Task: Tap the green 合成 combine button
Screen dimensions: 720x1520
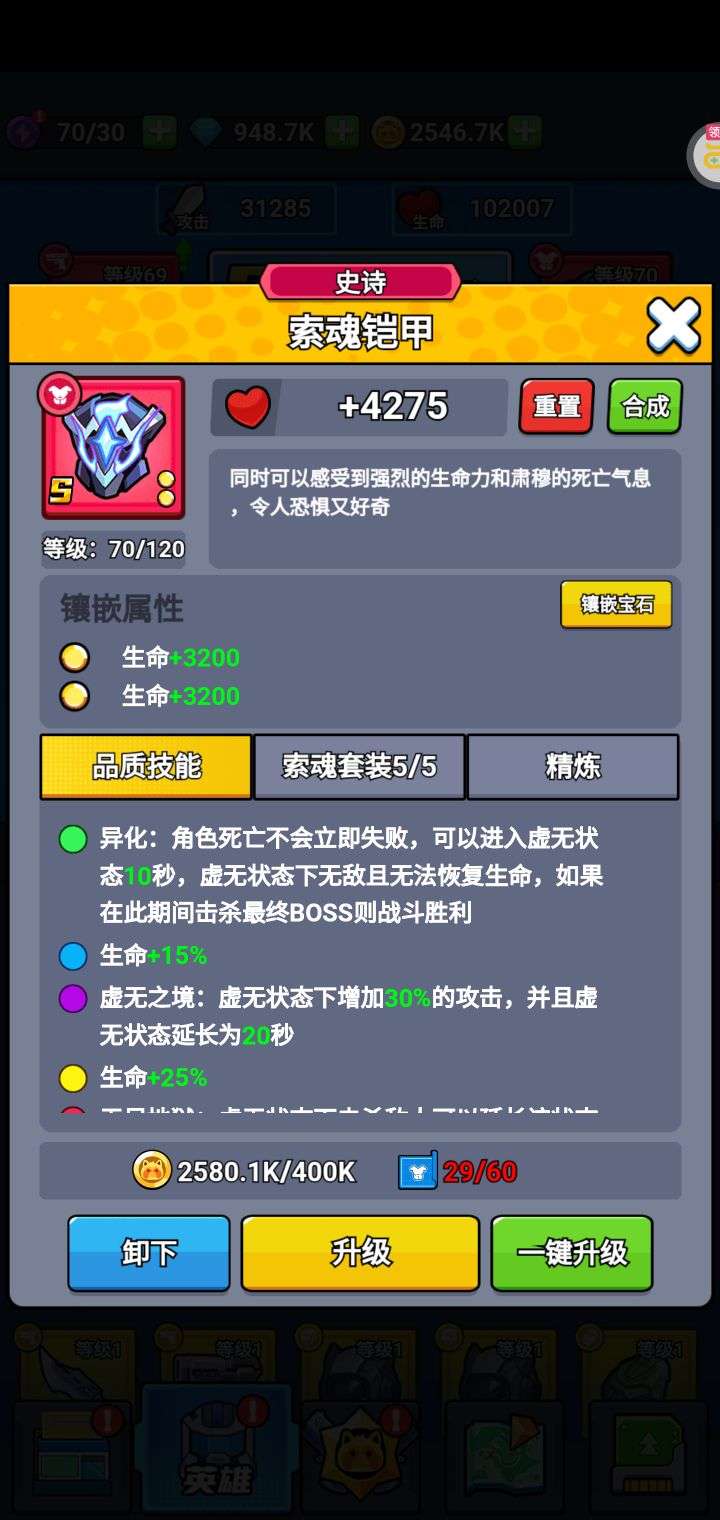Action: 645,406
